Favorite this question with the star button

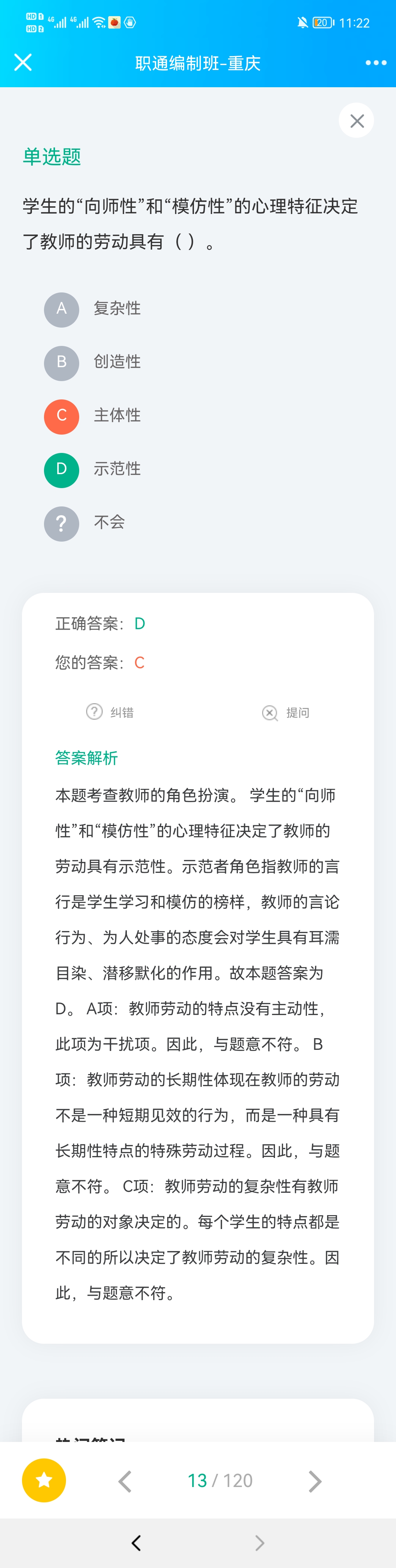44,1480
